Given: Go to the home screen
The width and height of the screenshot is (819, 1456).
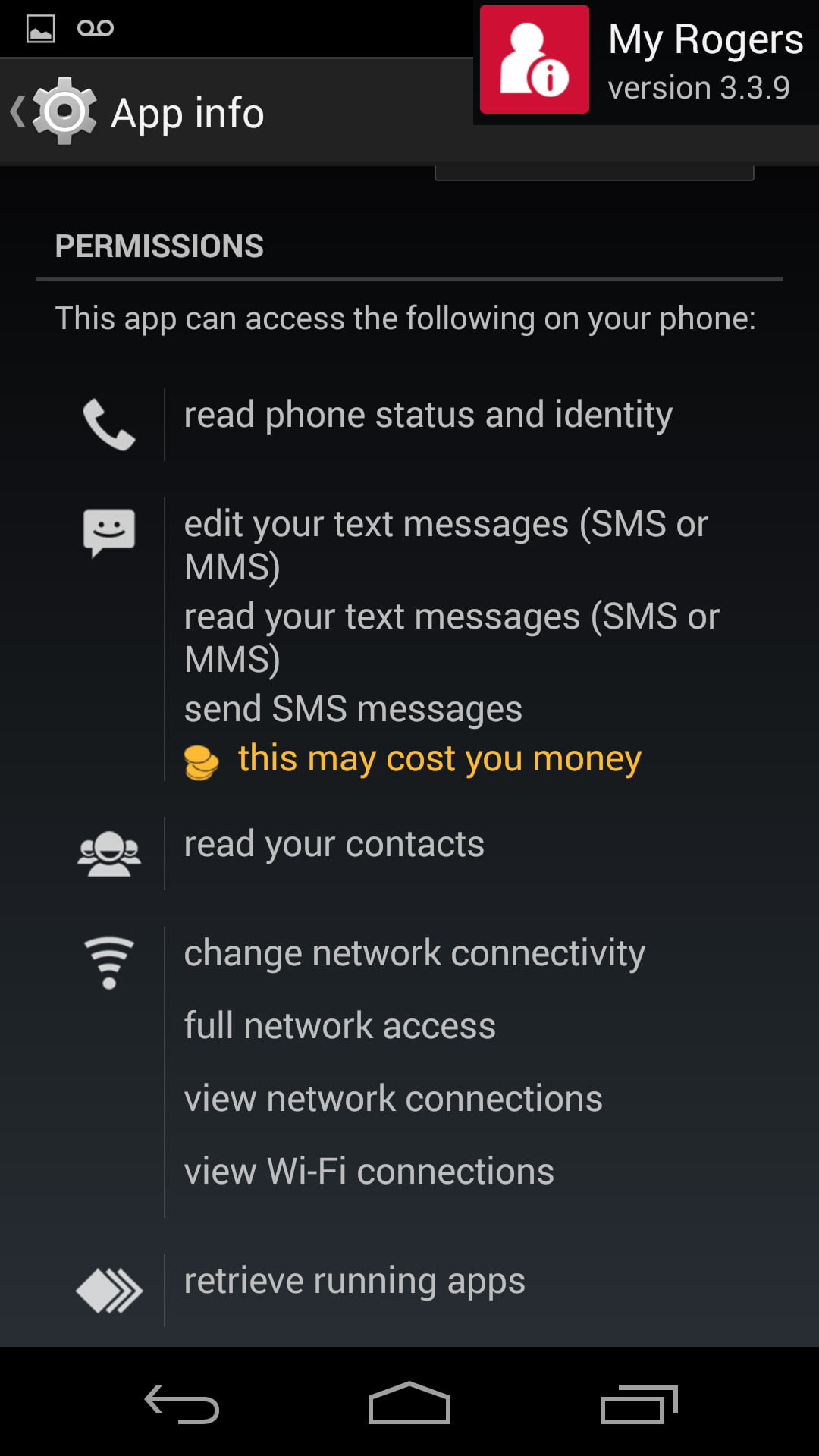Looking at the screenshot, I should [409, 1404].
